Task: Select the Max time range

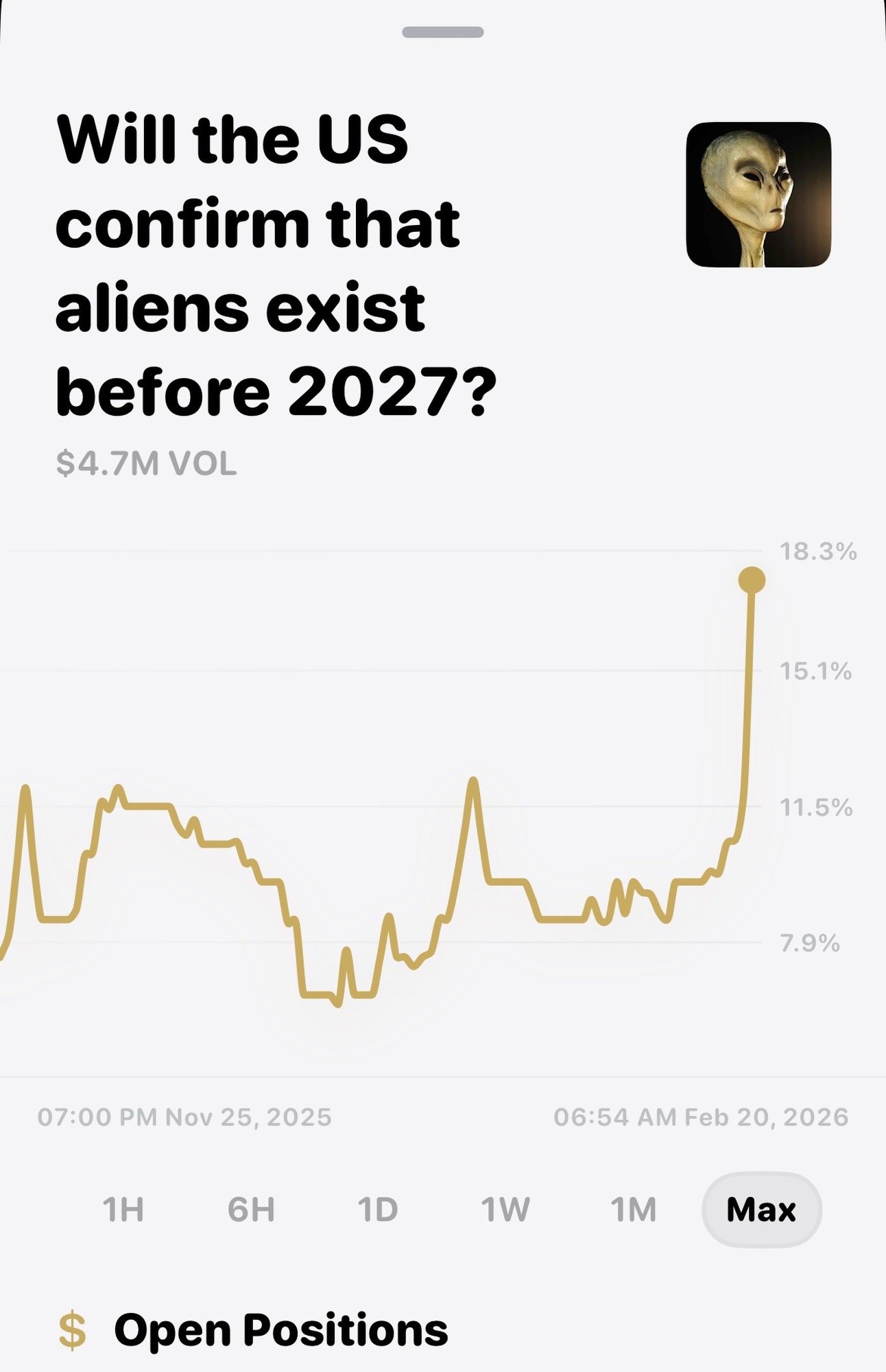Action: [761, 1209]
